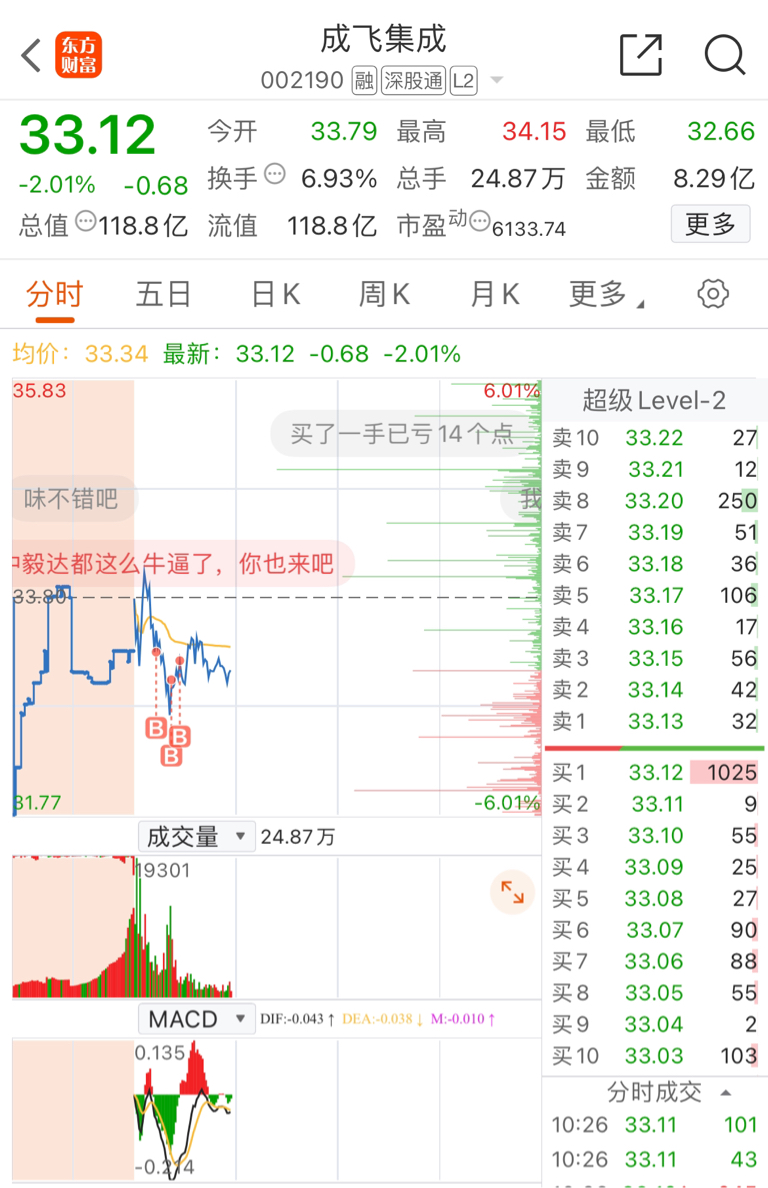Screen dimensions: 768x1188
Task: Switch to the 五日 chart tab
Action: click(163, 294)
